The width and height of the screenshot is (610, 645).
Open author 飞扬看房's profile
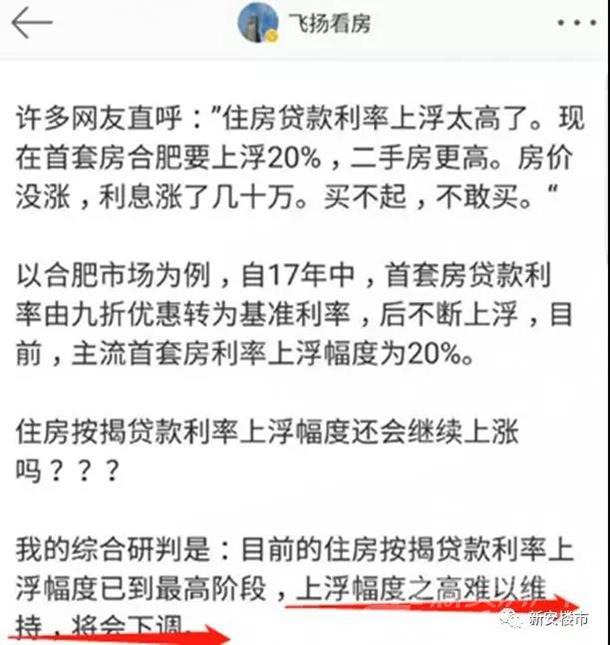(305, 24)
